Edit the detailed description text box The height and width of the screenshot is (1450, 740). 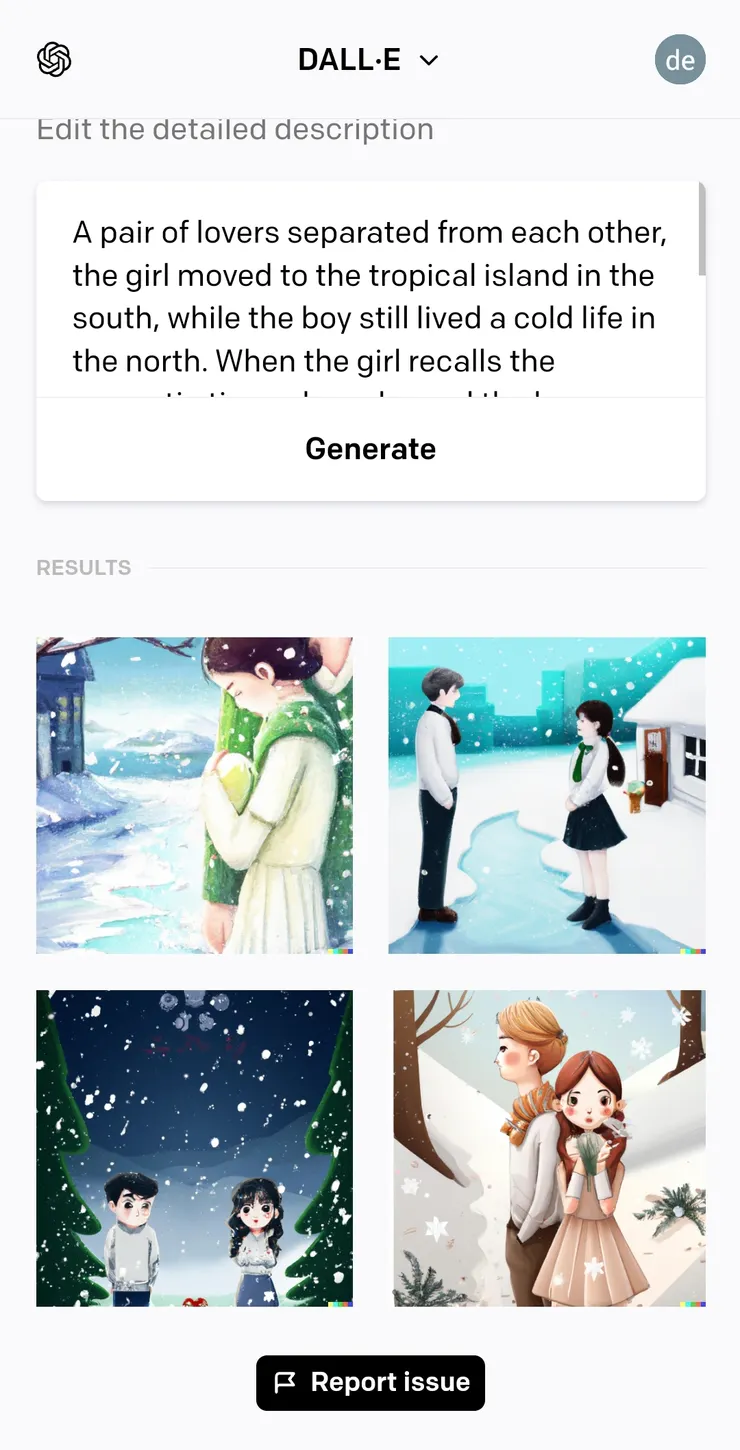pyautogui.click(x=371, y=290)
